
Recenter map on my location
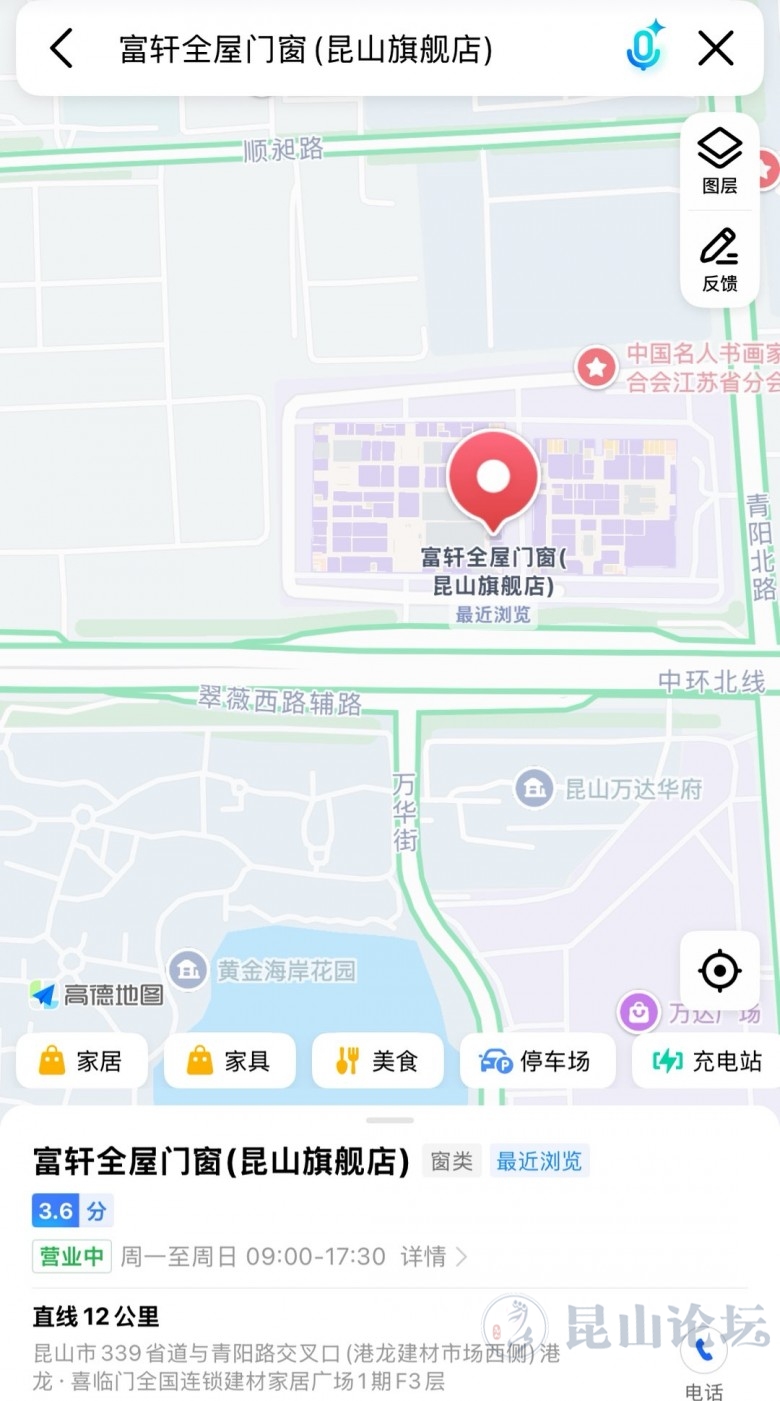(x=720, y=970)
